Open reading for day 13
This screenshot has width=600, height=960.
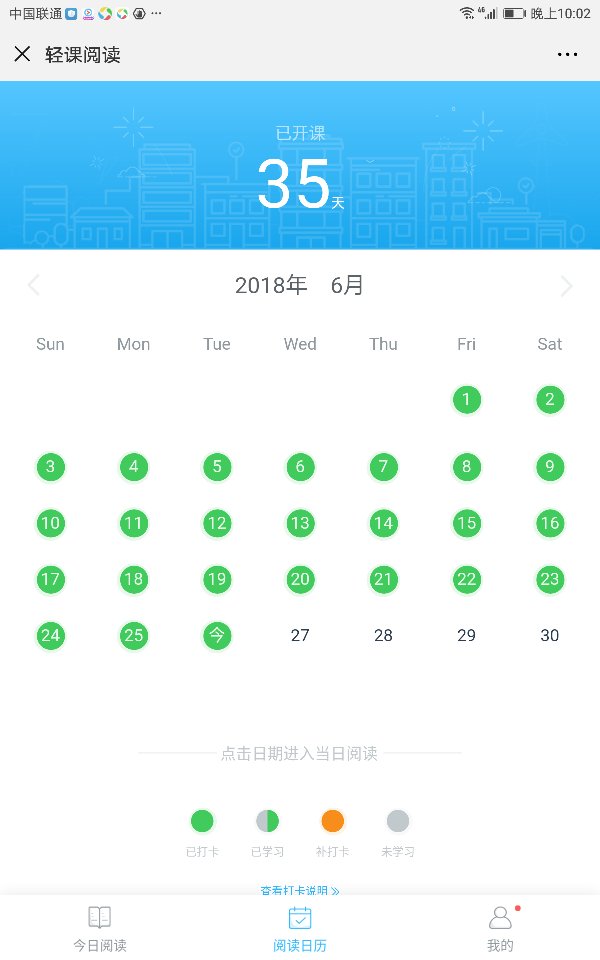[300, 523]
